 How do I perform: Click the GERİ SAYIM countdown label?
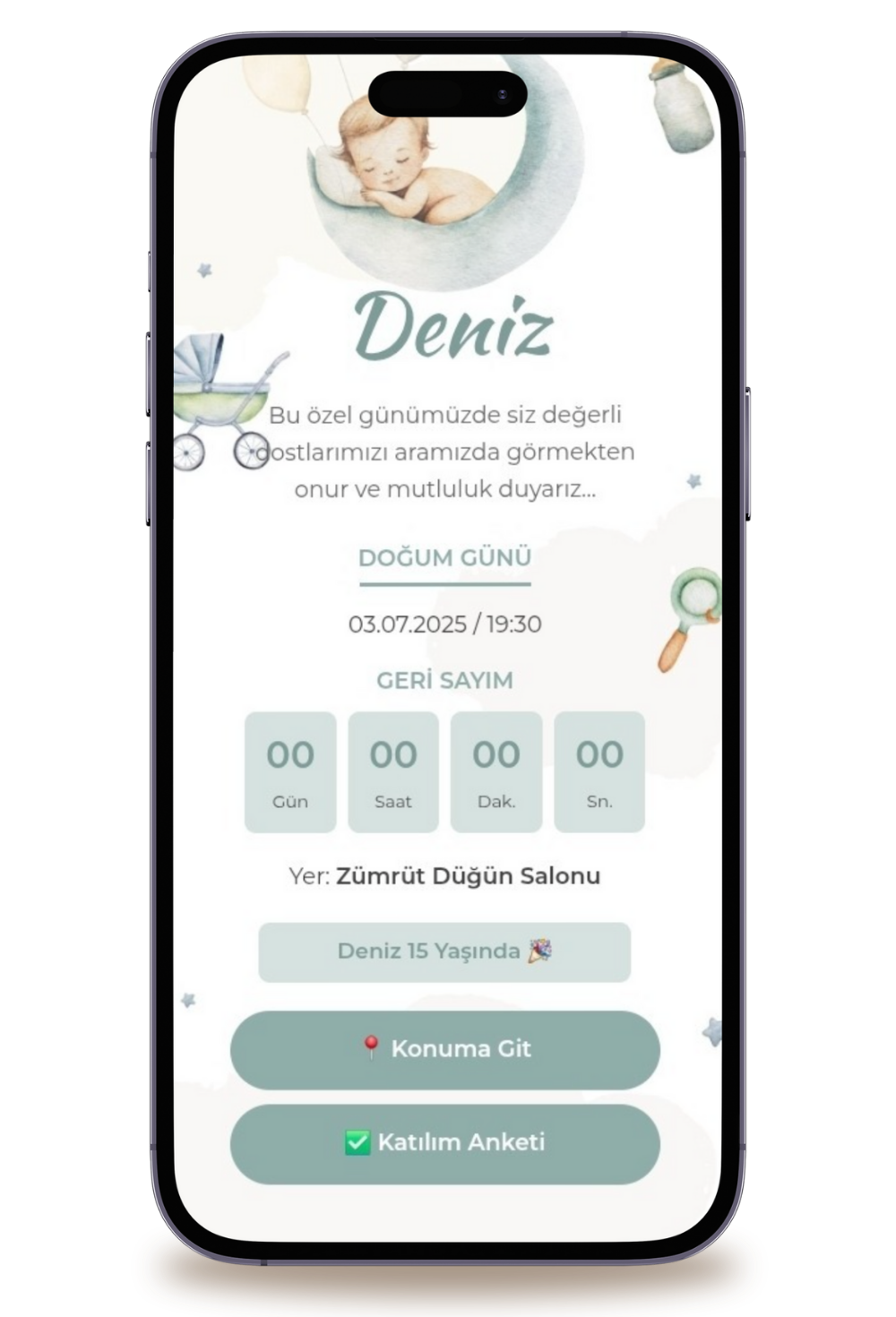click(x=445, y=681)
